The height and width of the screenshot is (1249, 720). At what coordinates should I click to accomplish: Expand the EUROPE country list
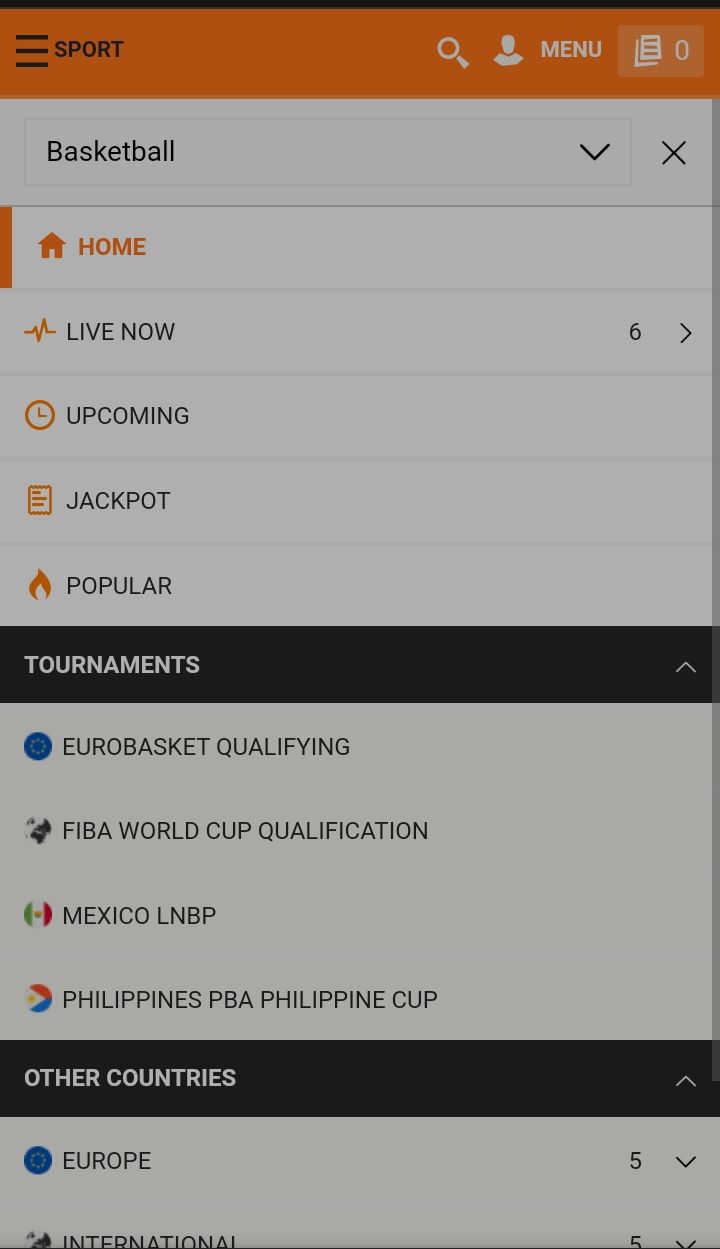(360, 1161)
